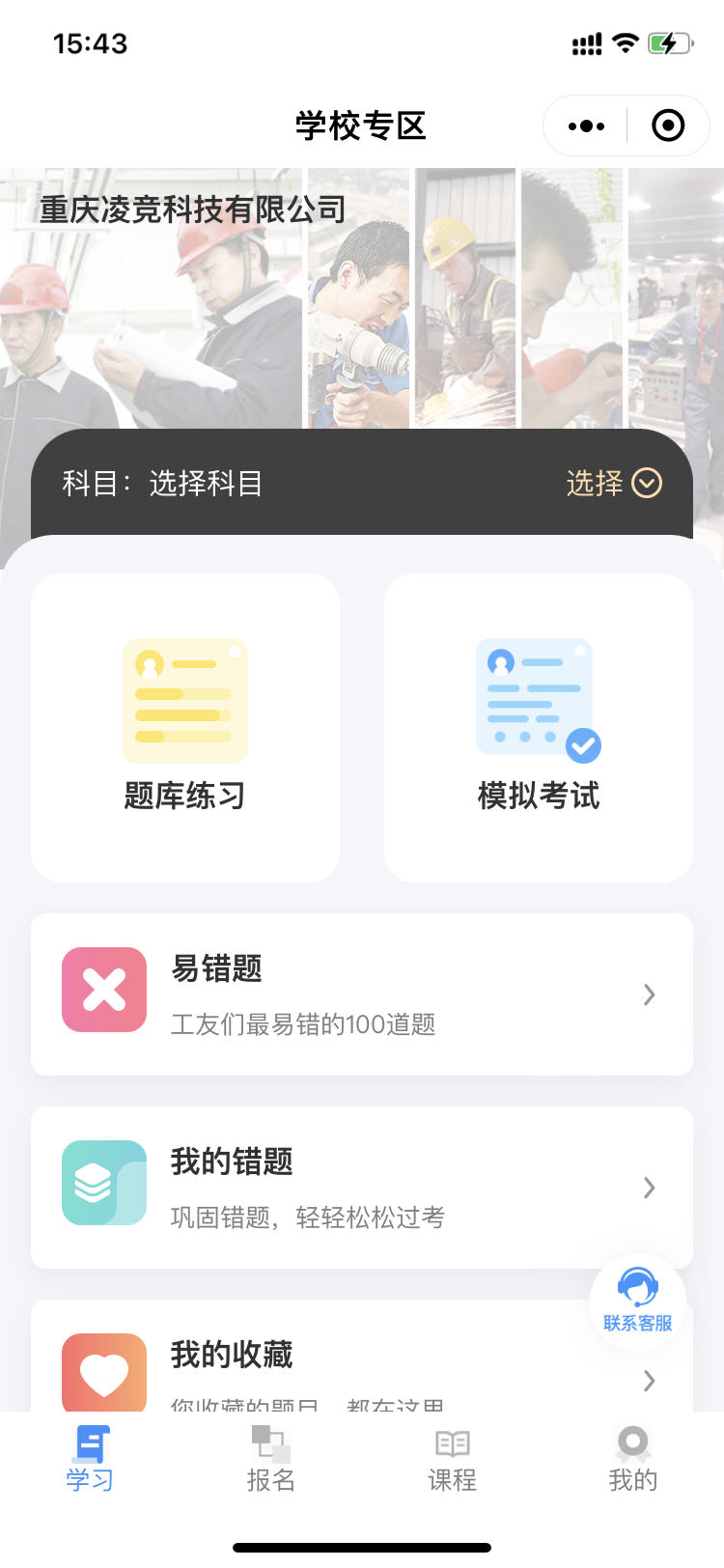Switch to the 学习 tab
Image resolution: width=724 pixels, height=1568 pixels.
90,1458
